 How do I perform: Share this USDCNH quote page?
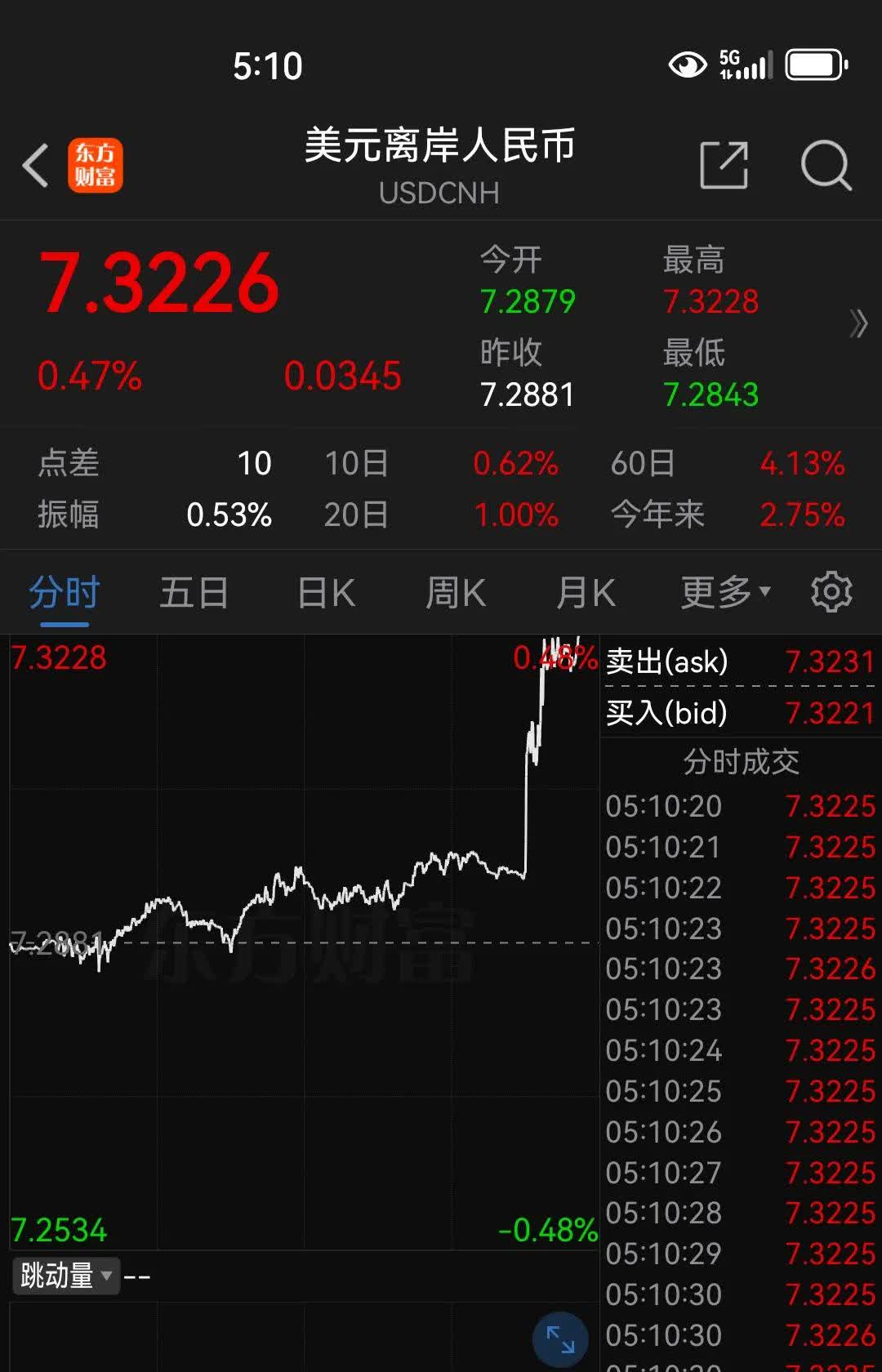tap(724, 165)
